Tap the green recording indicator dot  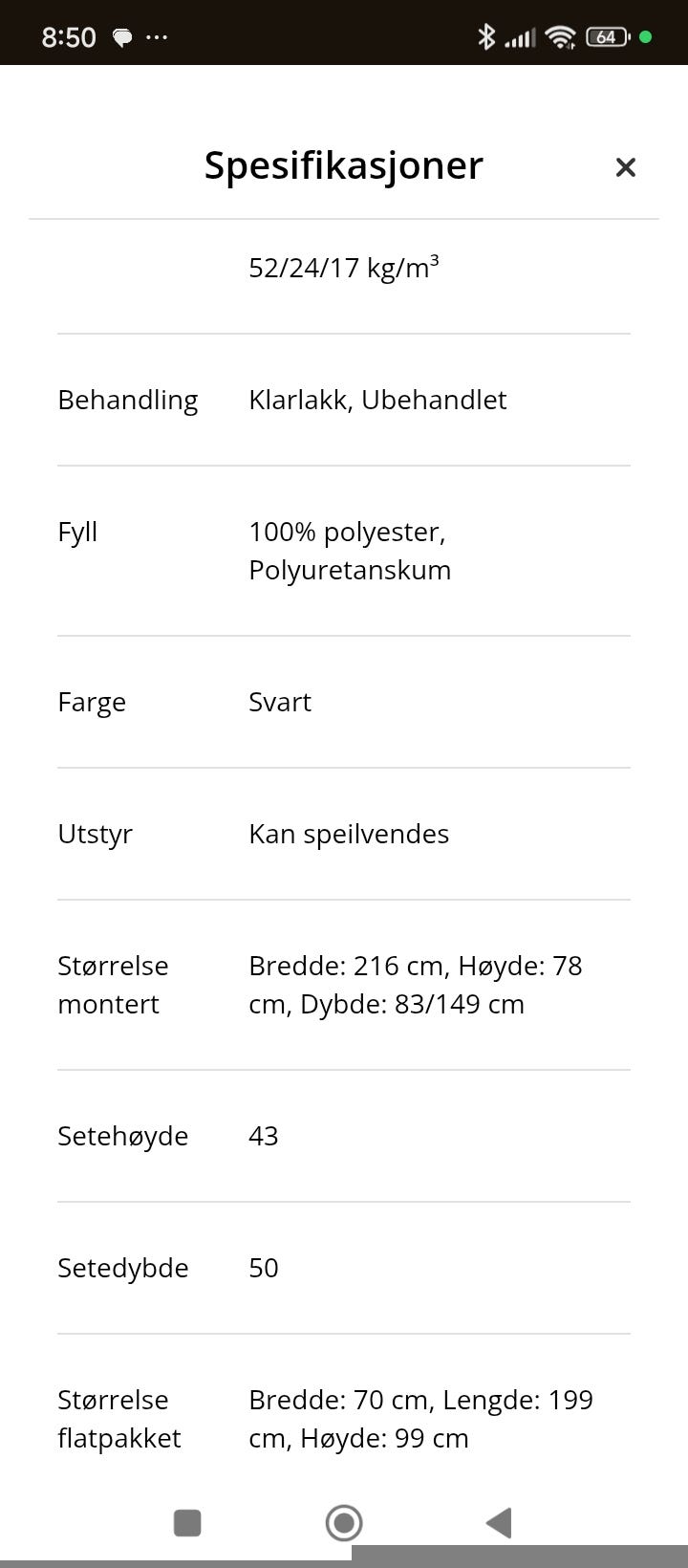point(646,36)
